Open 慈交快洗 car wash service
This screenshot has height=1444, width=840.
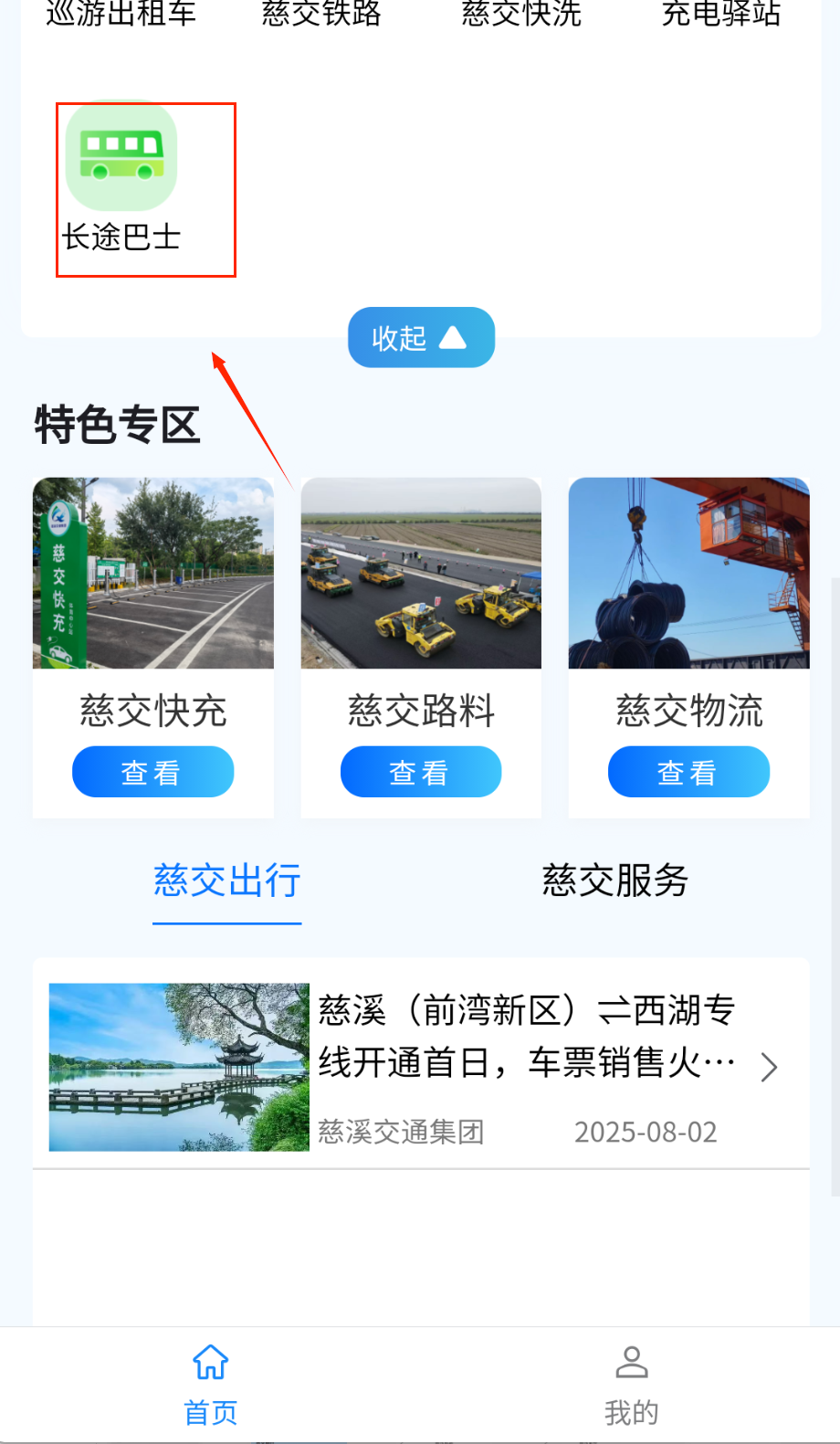(x=521, y=13)
